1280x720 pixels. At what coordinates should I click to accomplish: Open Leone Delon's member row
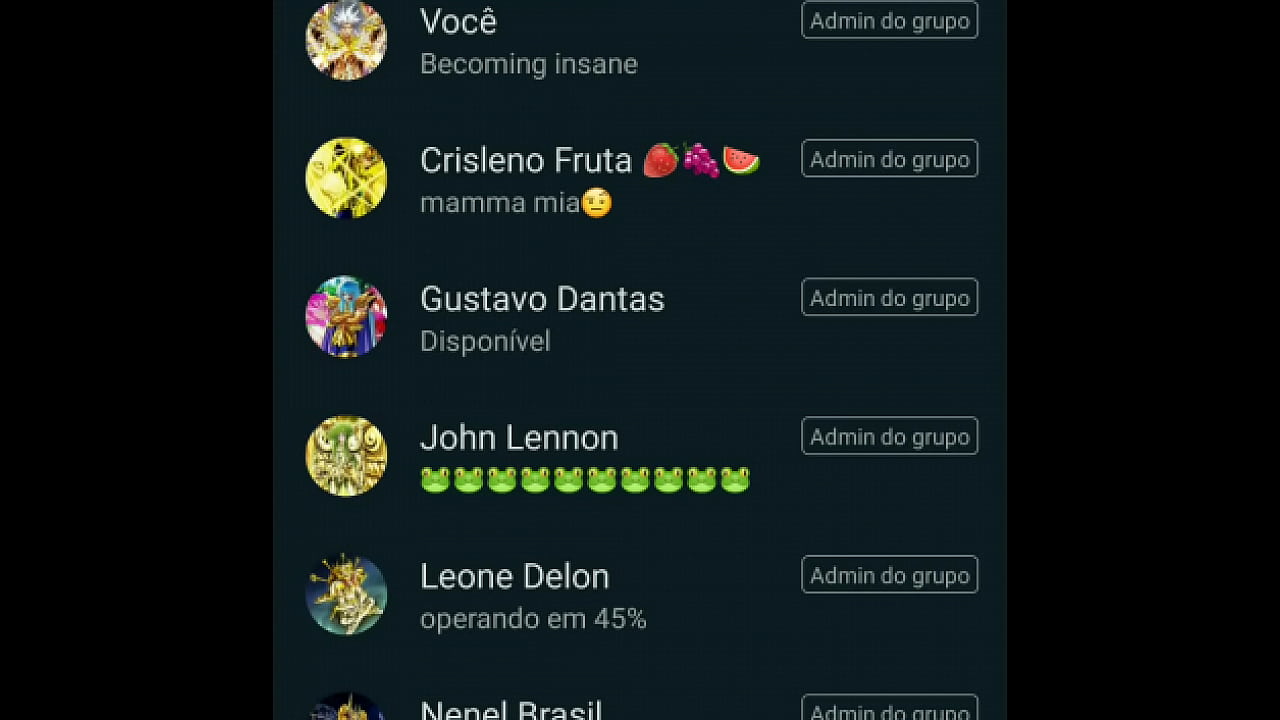tap(514, 577)
